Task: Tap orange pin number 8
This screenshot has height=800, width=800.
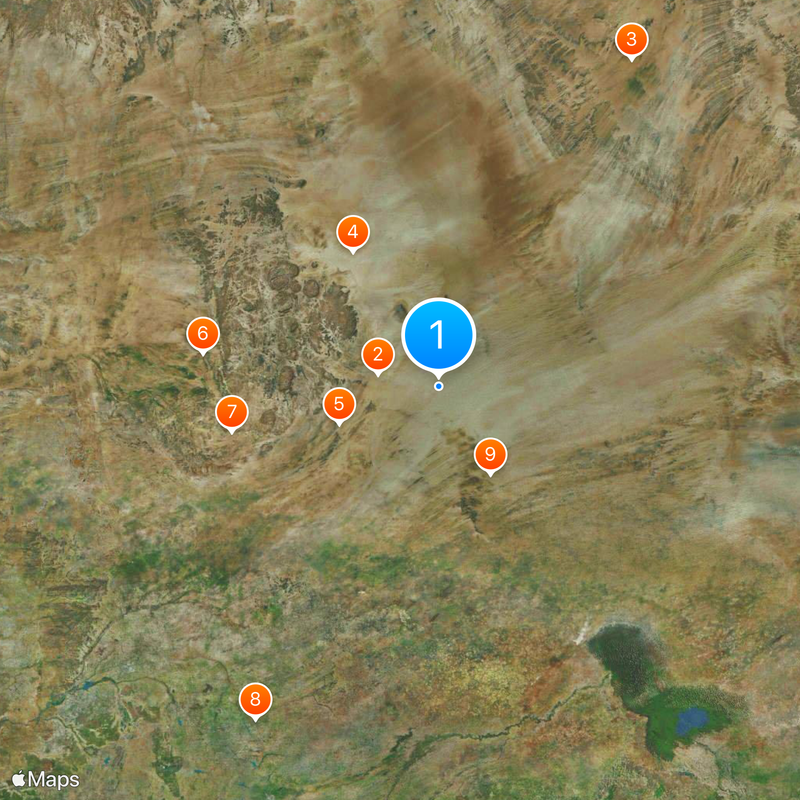Action: (256, 699)
